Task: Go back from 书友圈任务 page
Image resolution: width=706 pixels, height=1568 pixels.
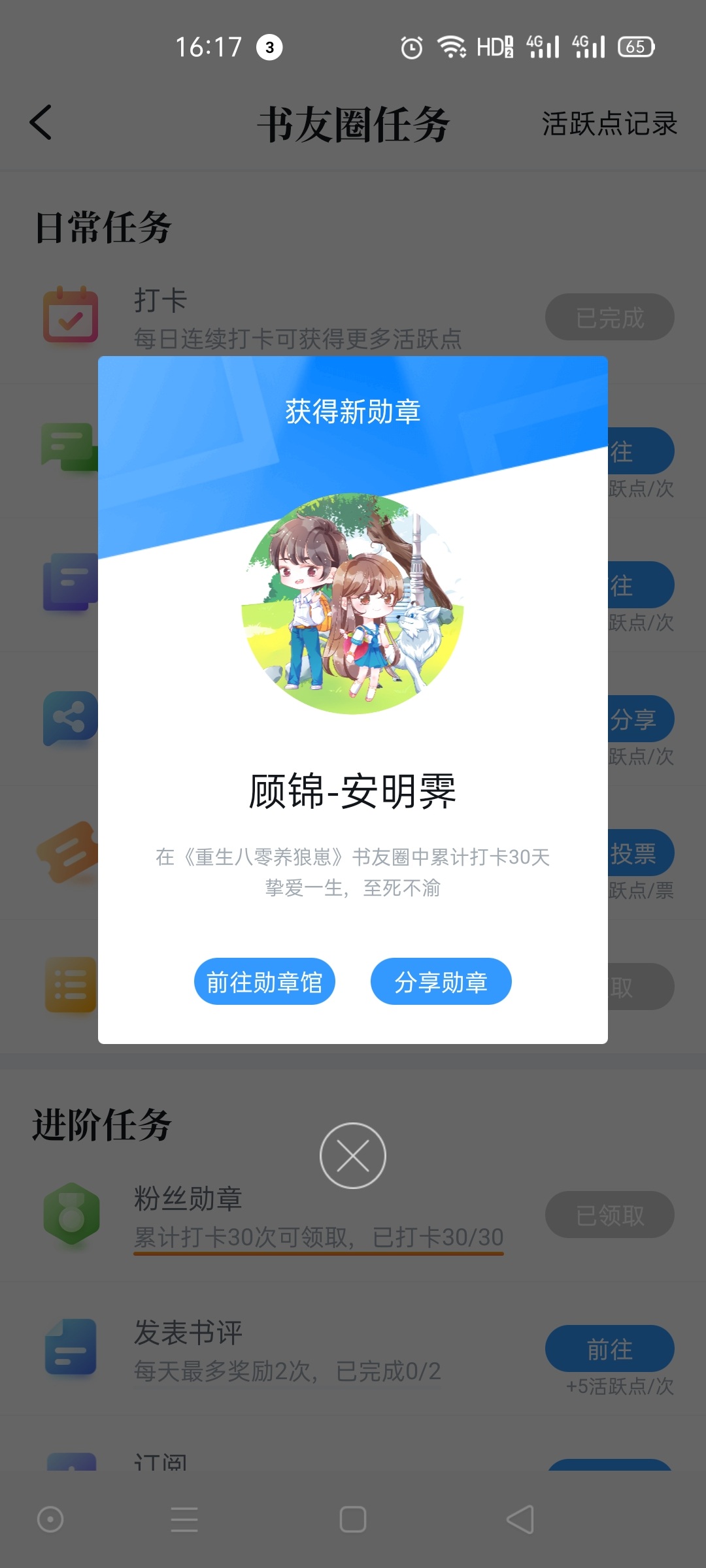Action: pyautogui.click(x=41, y=123)
